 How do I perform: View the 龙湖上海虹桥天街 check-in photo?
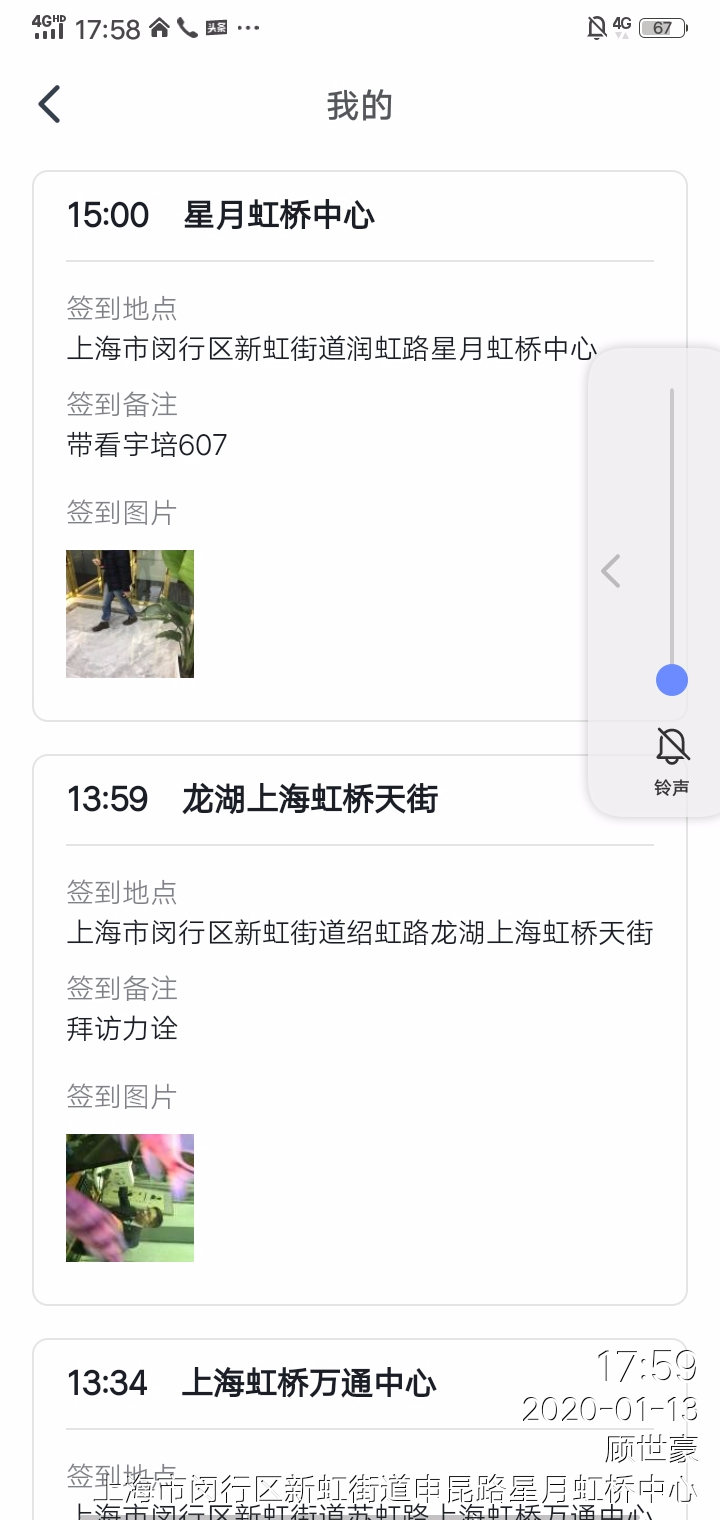click(x=130, y=1198)
